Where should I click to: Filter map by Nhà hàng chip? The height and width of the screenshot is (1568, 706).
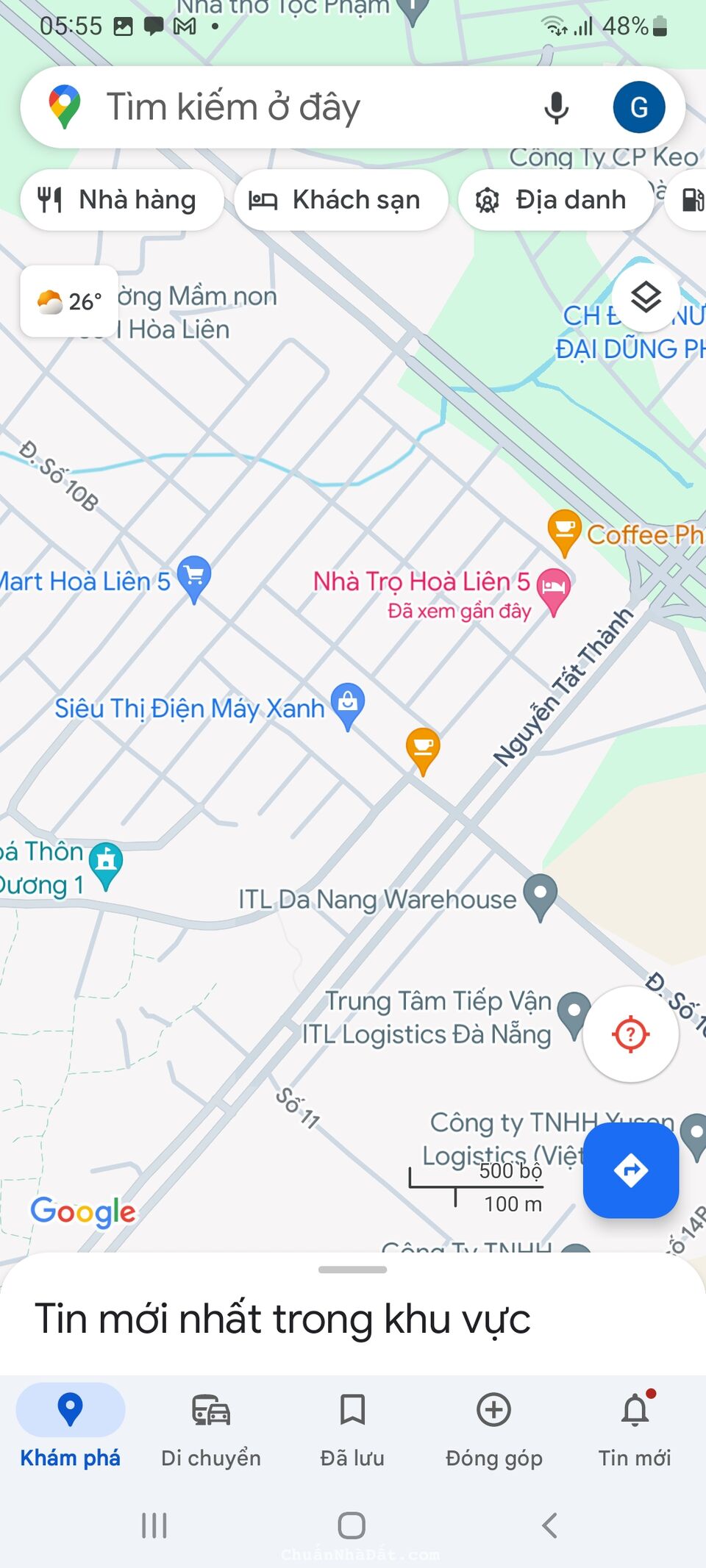122,199
